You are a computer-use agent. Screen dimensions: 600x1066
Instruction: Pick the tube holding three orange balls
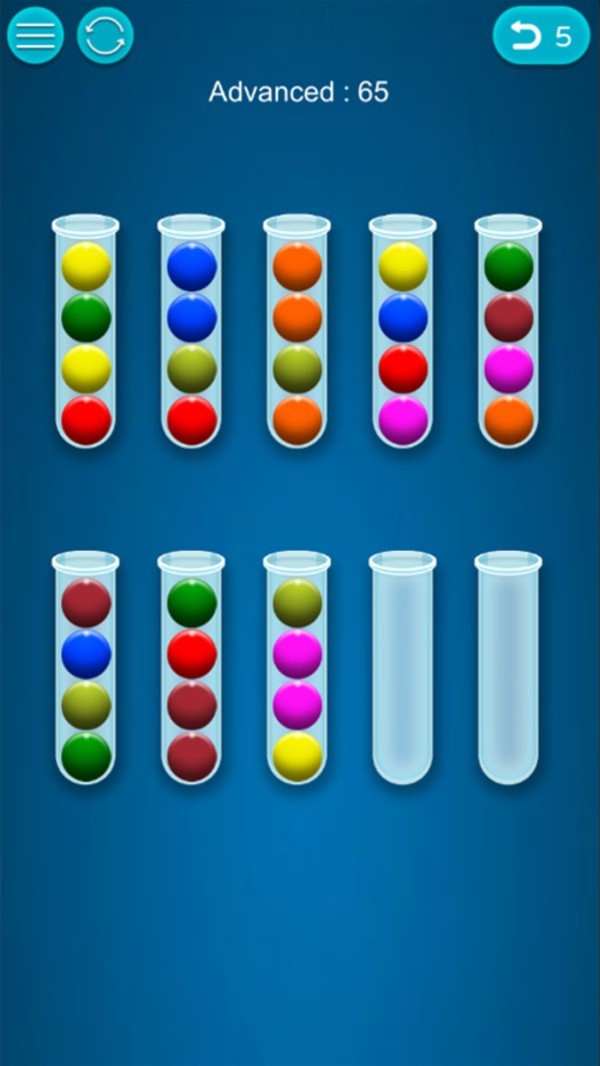297,330
